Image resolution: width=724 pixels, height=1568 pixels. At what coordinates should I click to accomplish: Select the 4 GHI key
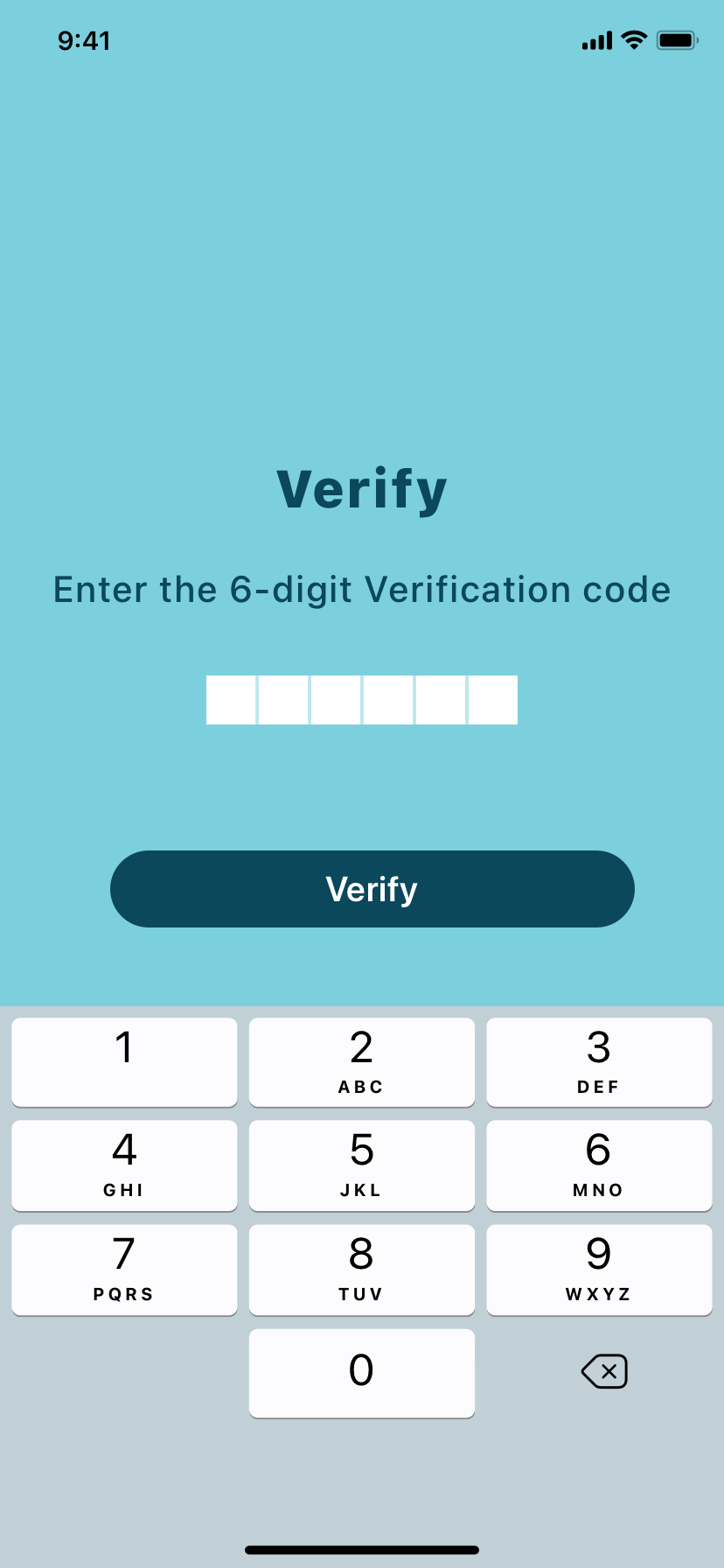pos(124,1165)
